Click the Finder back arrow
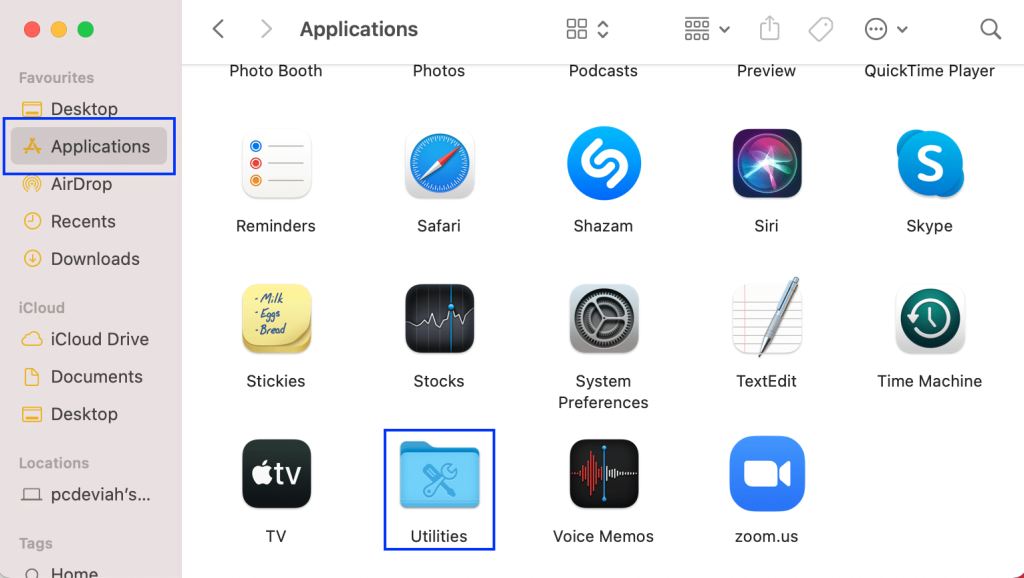 [219, 29]
